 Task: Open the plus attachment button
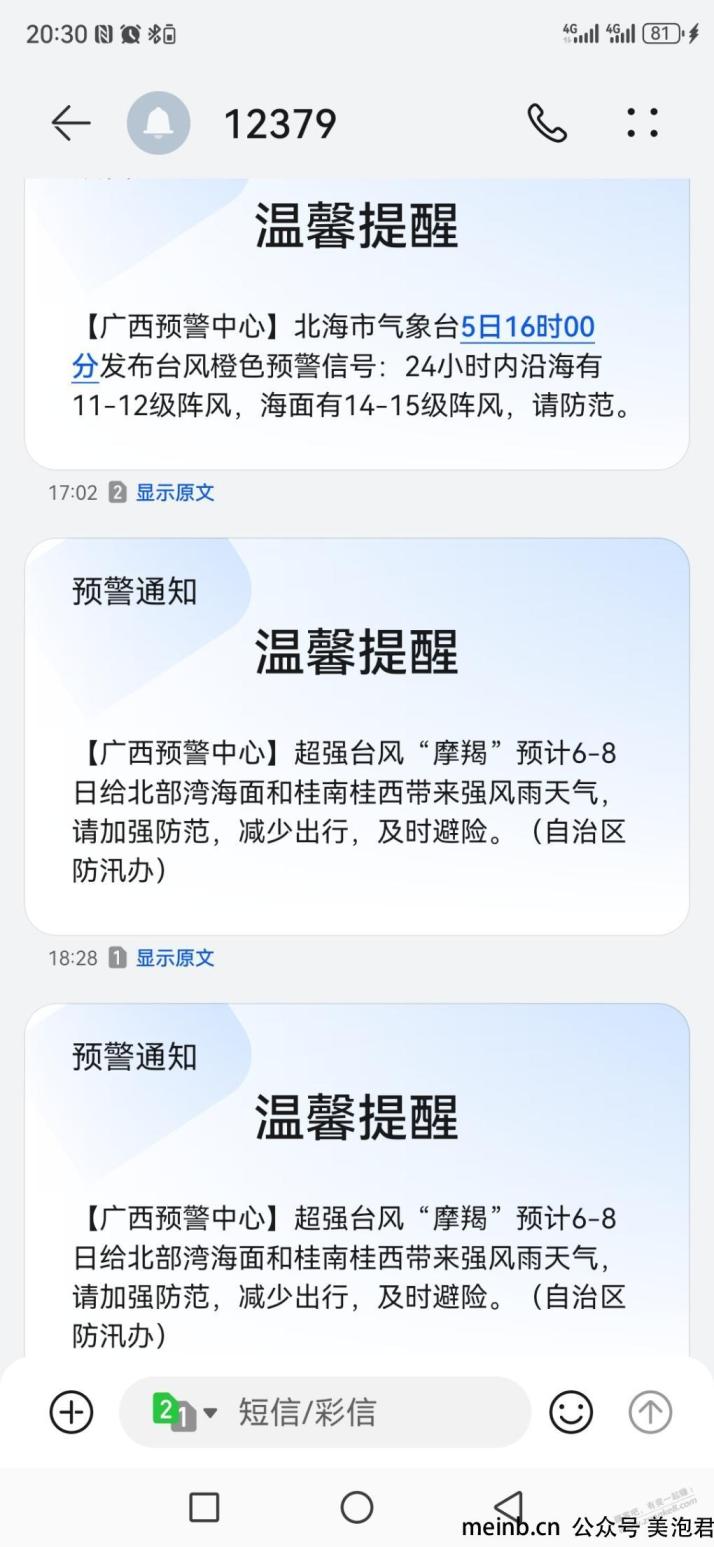click(x=71, y=1412)
